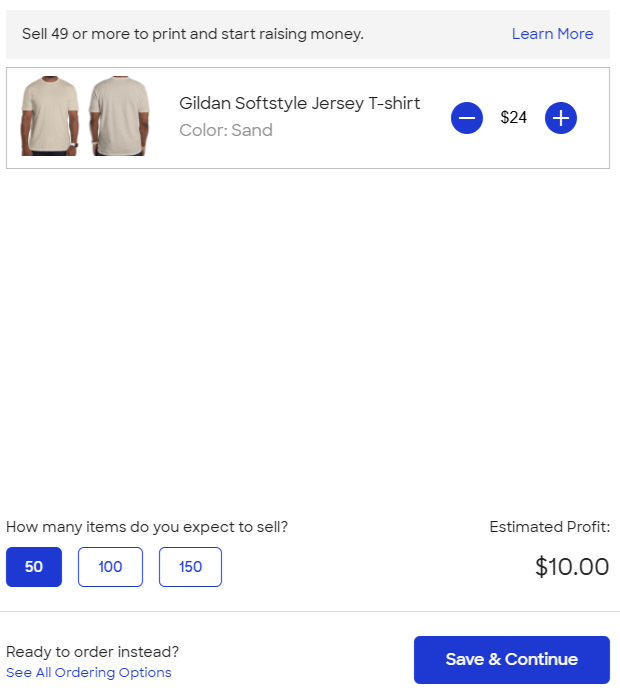The height and width of the screenshot is (693, 620).
Task: Decrease the T-shirt price with minus
Action: point(467,118)
